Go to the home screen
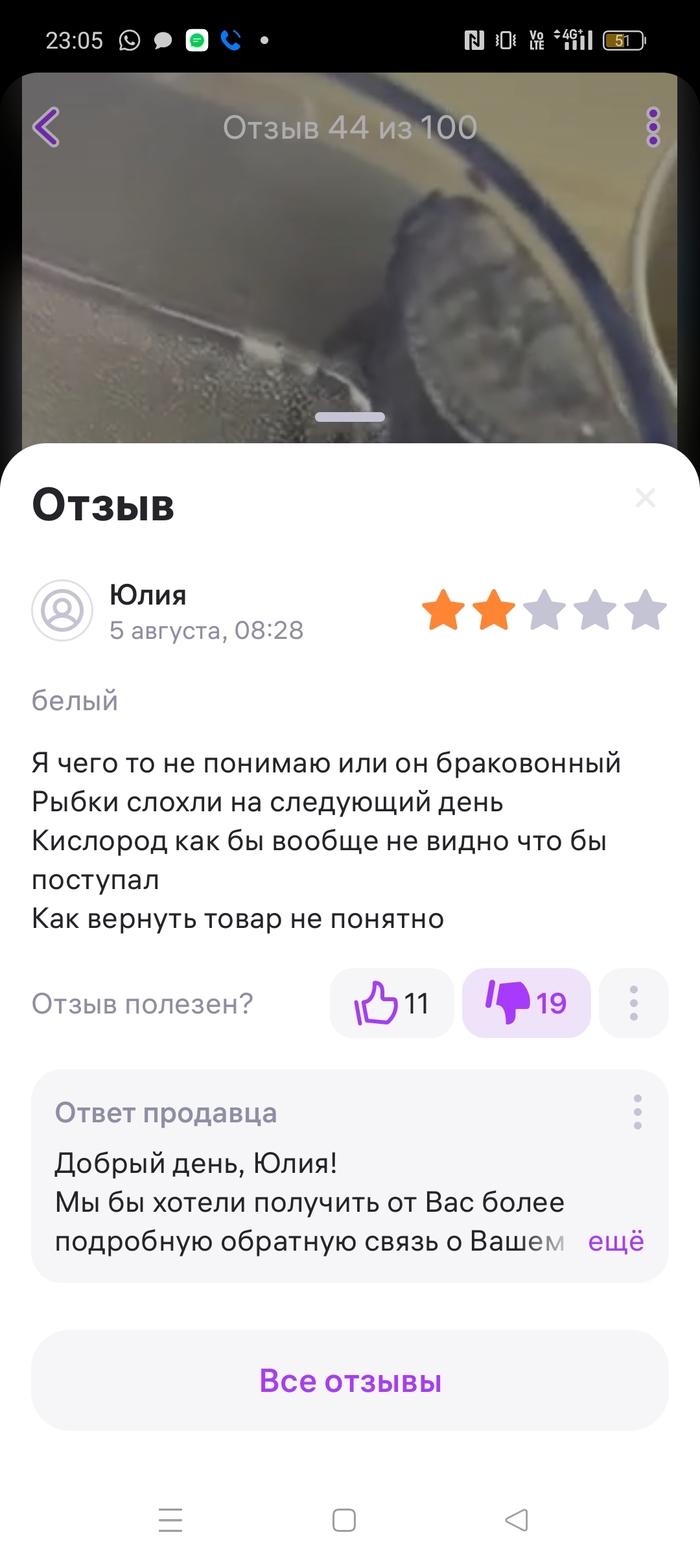 344,1521
